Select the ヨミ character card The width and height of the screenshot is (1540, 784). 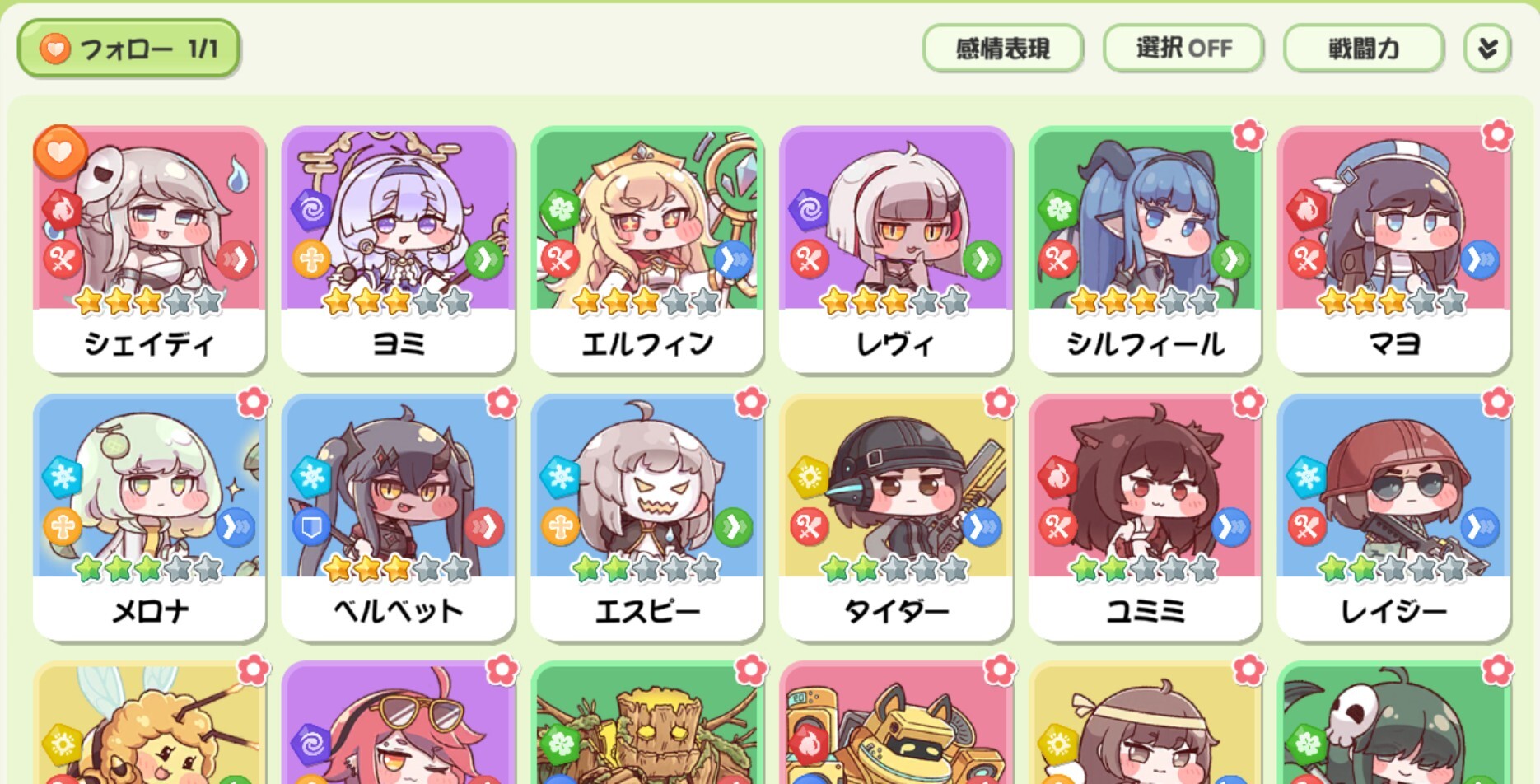[398, 247]
